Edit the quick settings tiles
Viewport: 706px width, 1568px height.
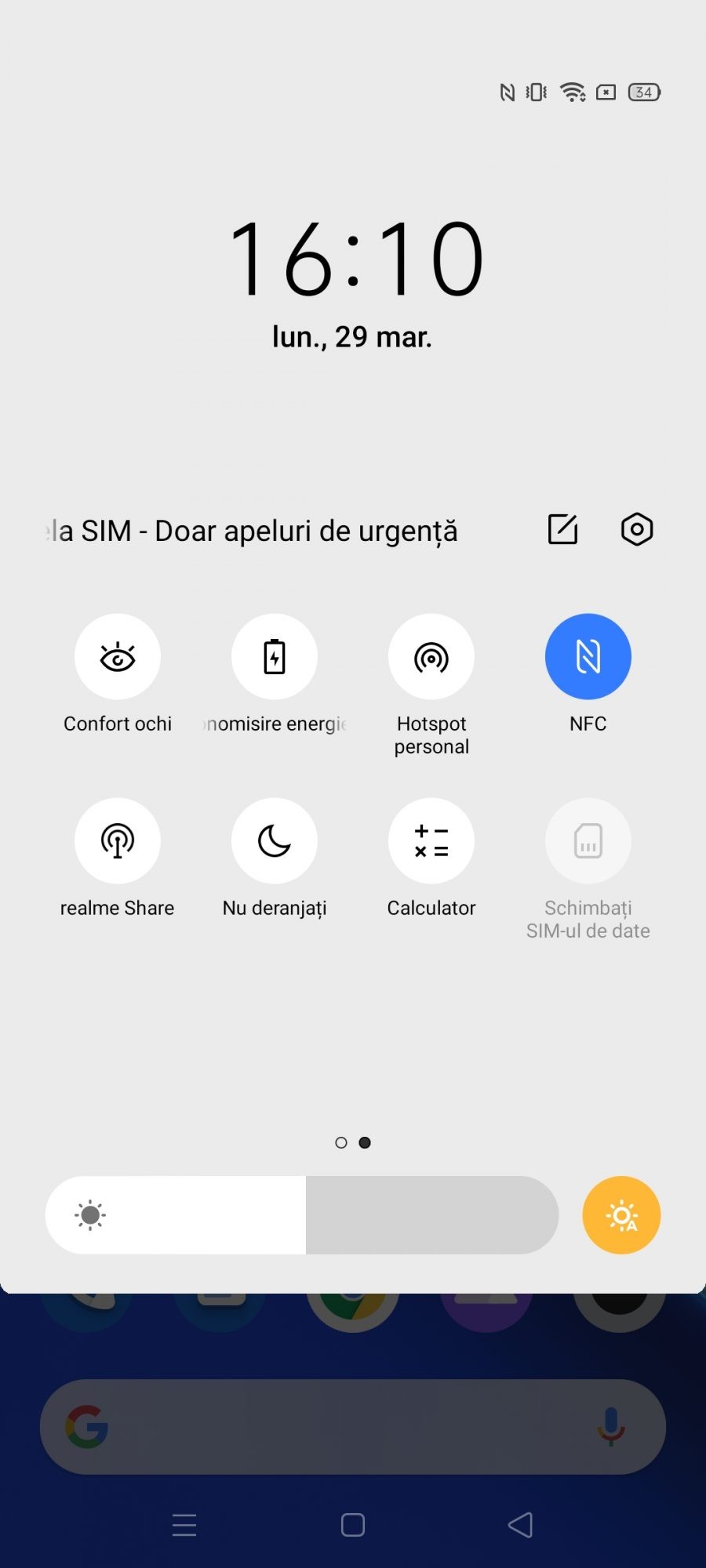tap(562, 529)
